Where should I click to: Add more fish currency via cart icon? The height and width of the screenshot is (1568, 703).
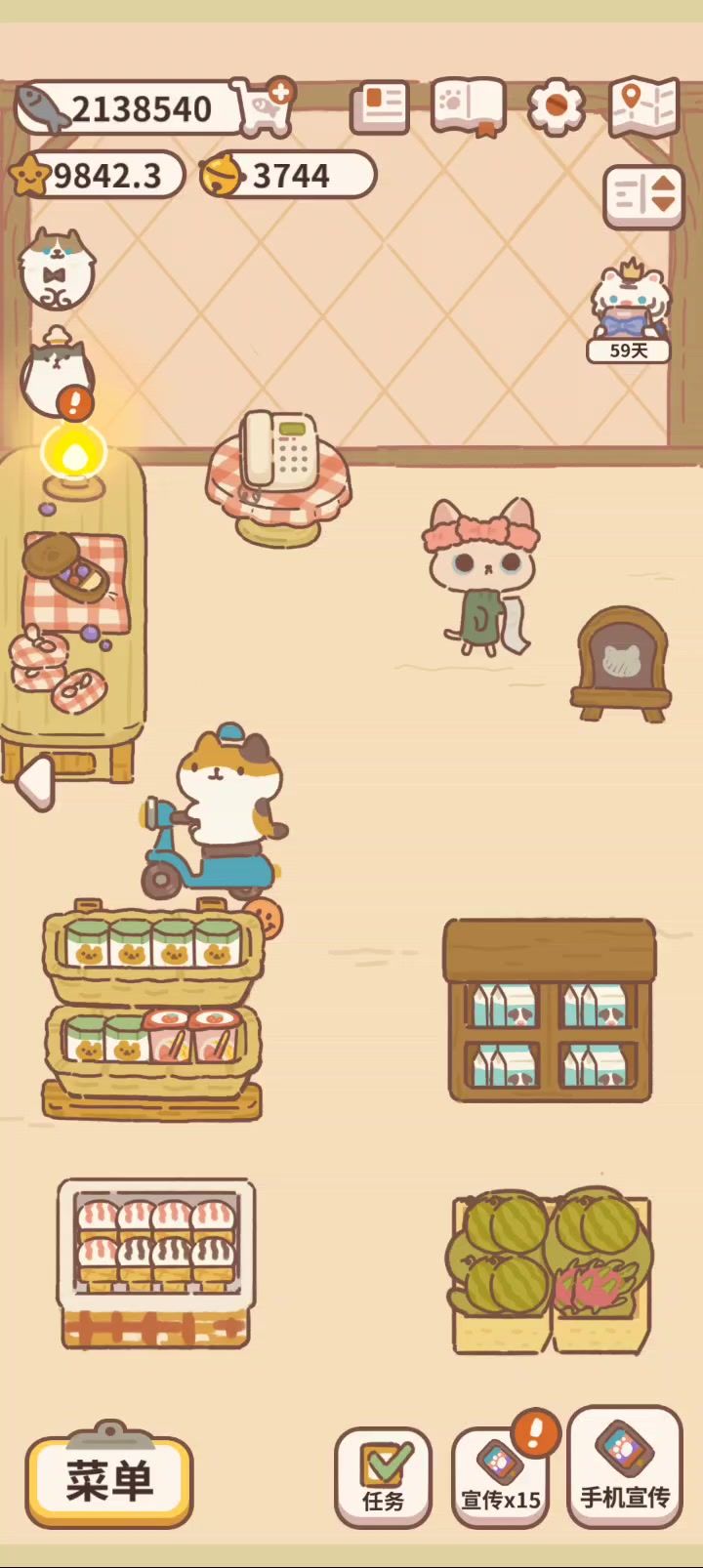pos(266,108)
